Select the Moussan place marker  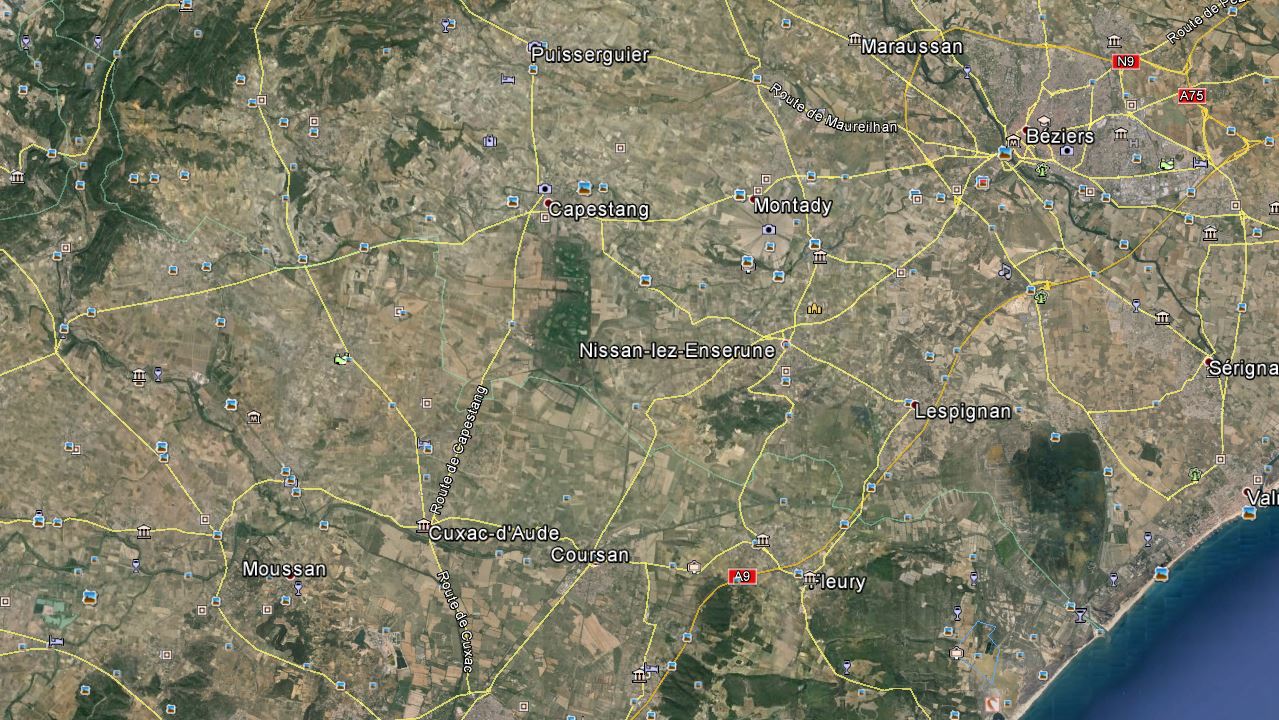[291, 577]
